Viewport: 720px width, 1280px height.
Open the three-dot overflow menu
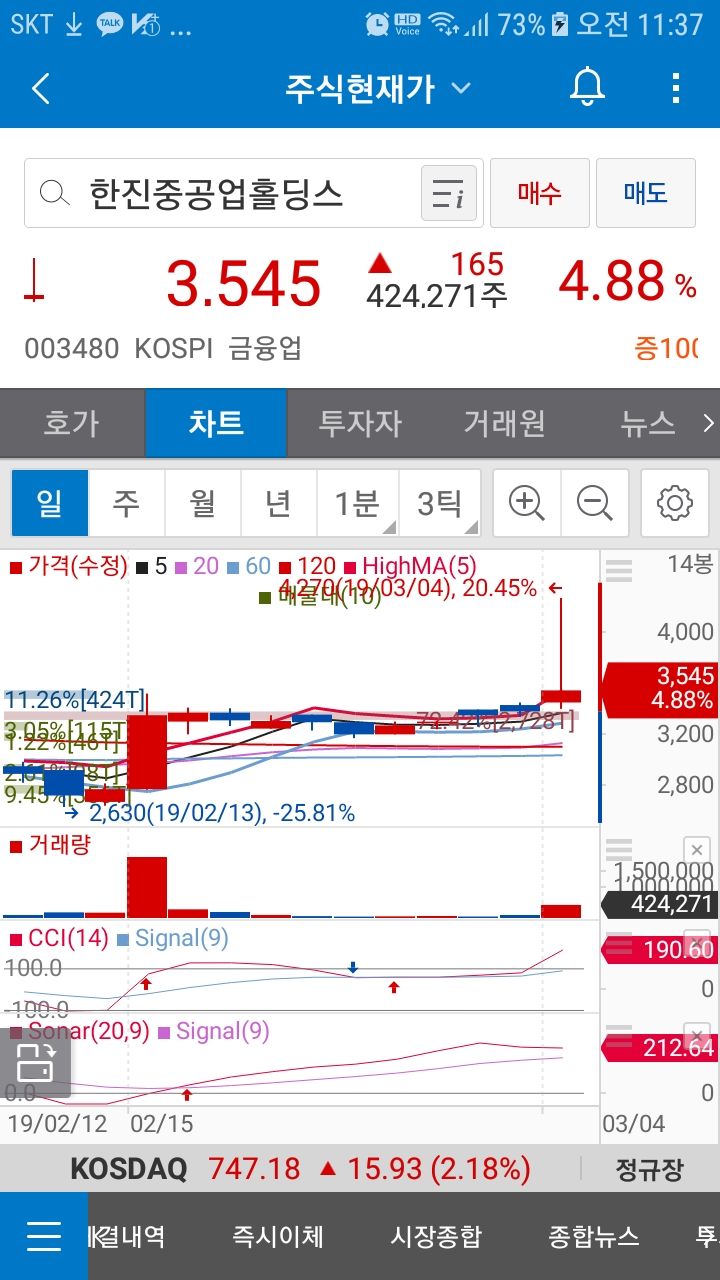[x=675, y=88]
